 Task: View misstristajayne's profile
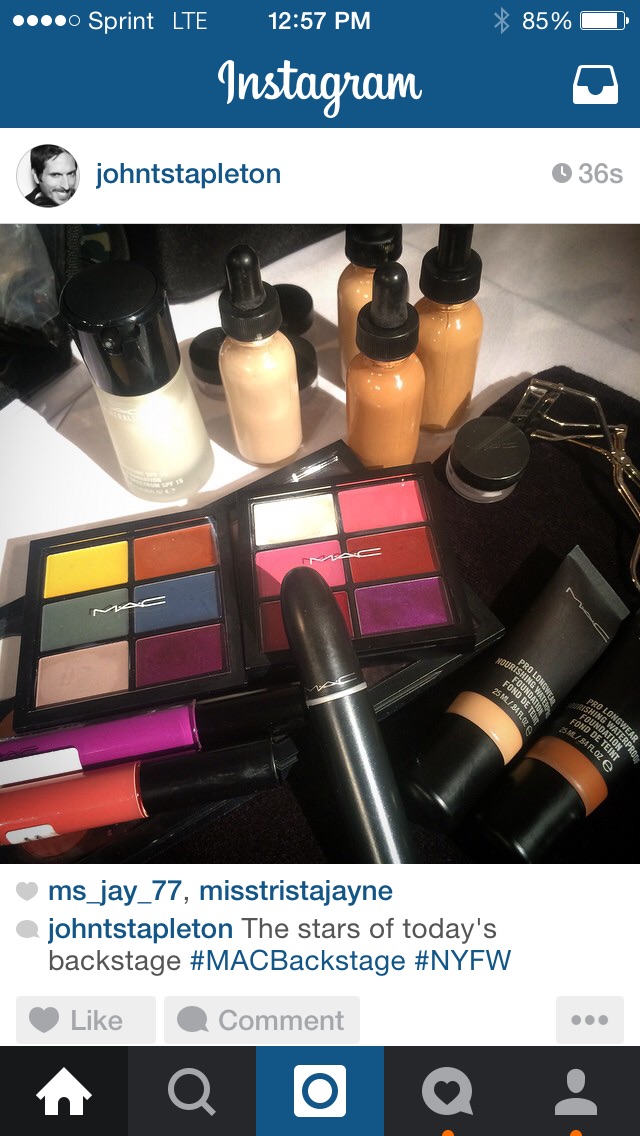tap(296, 891)
